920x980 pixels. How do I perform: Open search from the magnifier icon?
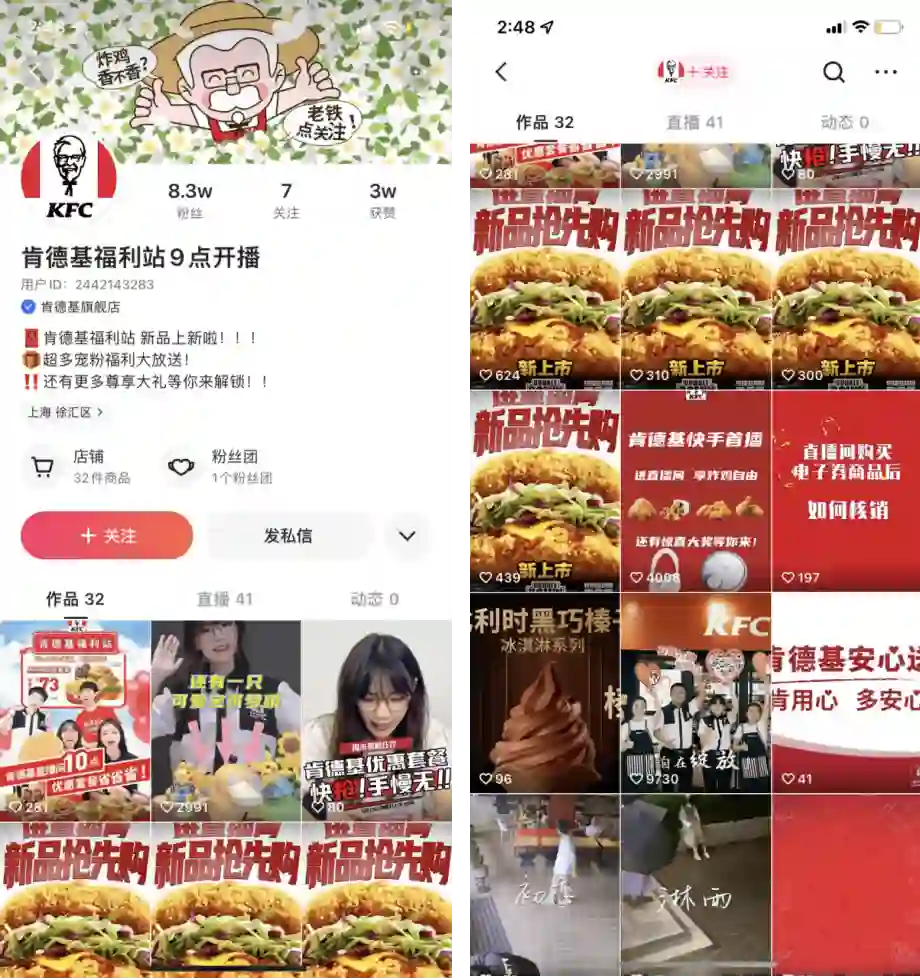pos(833,72)
